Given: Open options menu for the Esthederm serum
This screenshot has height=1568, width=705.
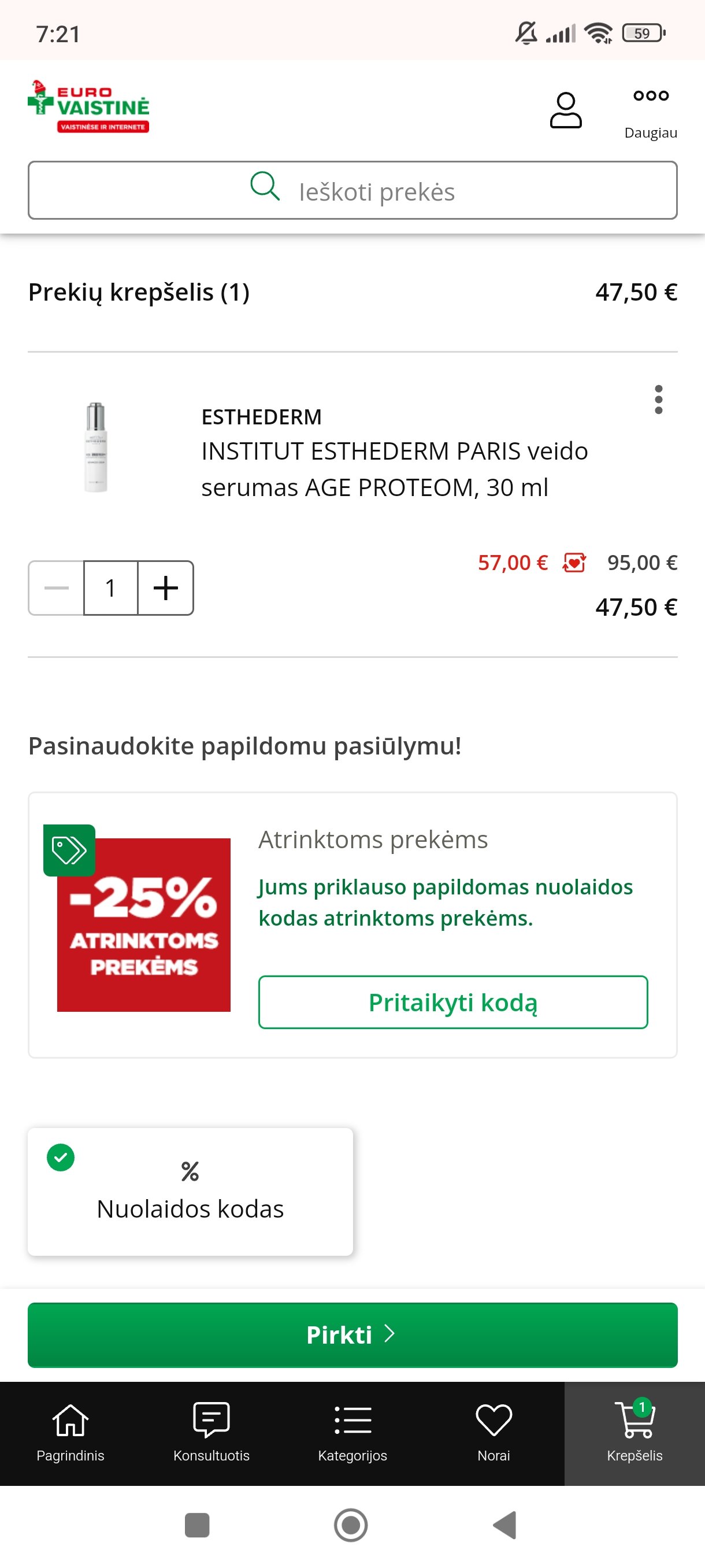Looking at the screenshot, I should point(658,400).
